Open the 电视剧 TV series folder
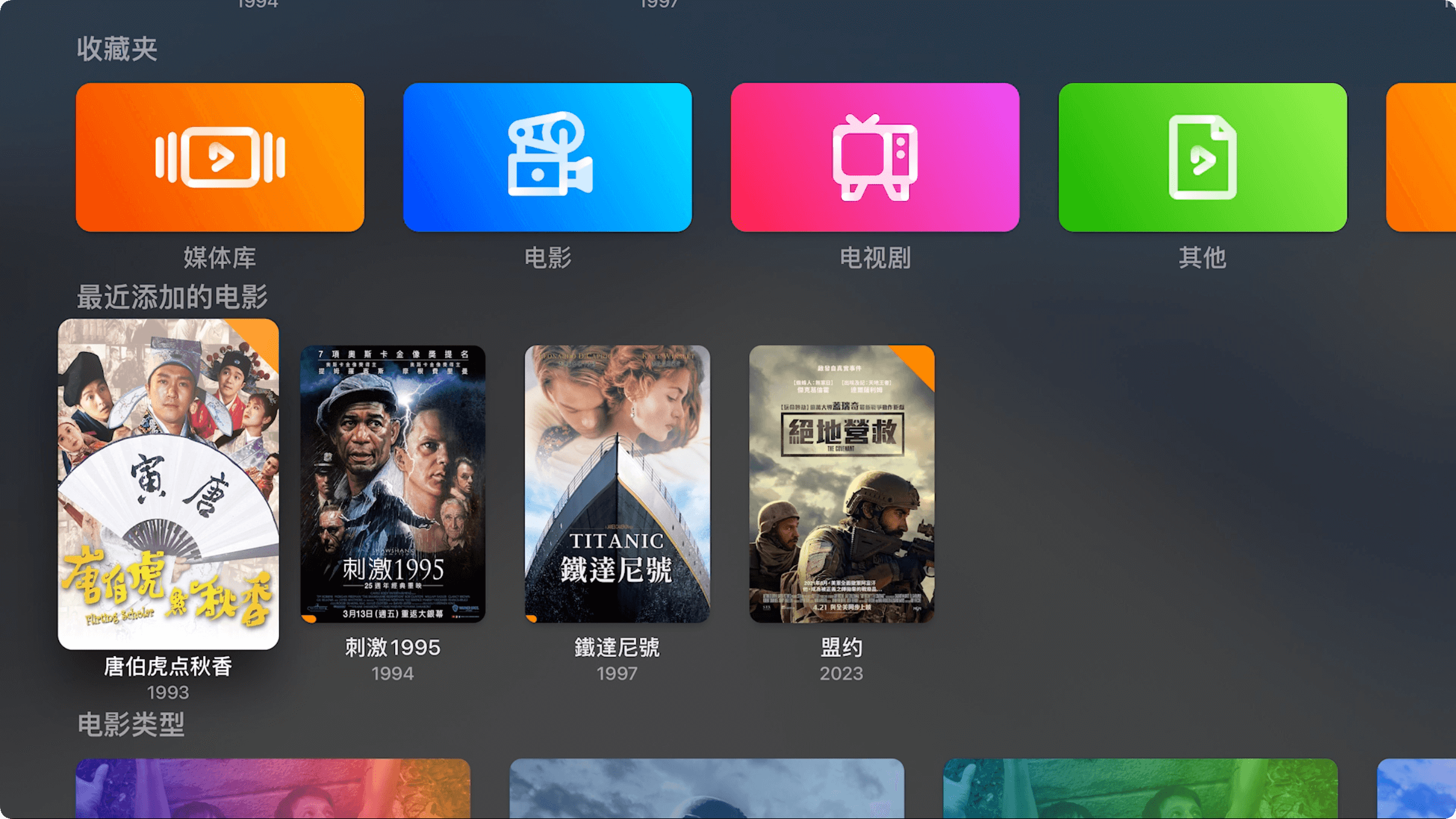Screen dimensions: 1456x819 coord(875,157)
